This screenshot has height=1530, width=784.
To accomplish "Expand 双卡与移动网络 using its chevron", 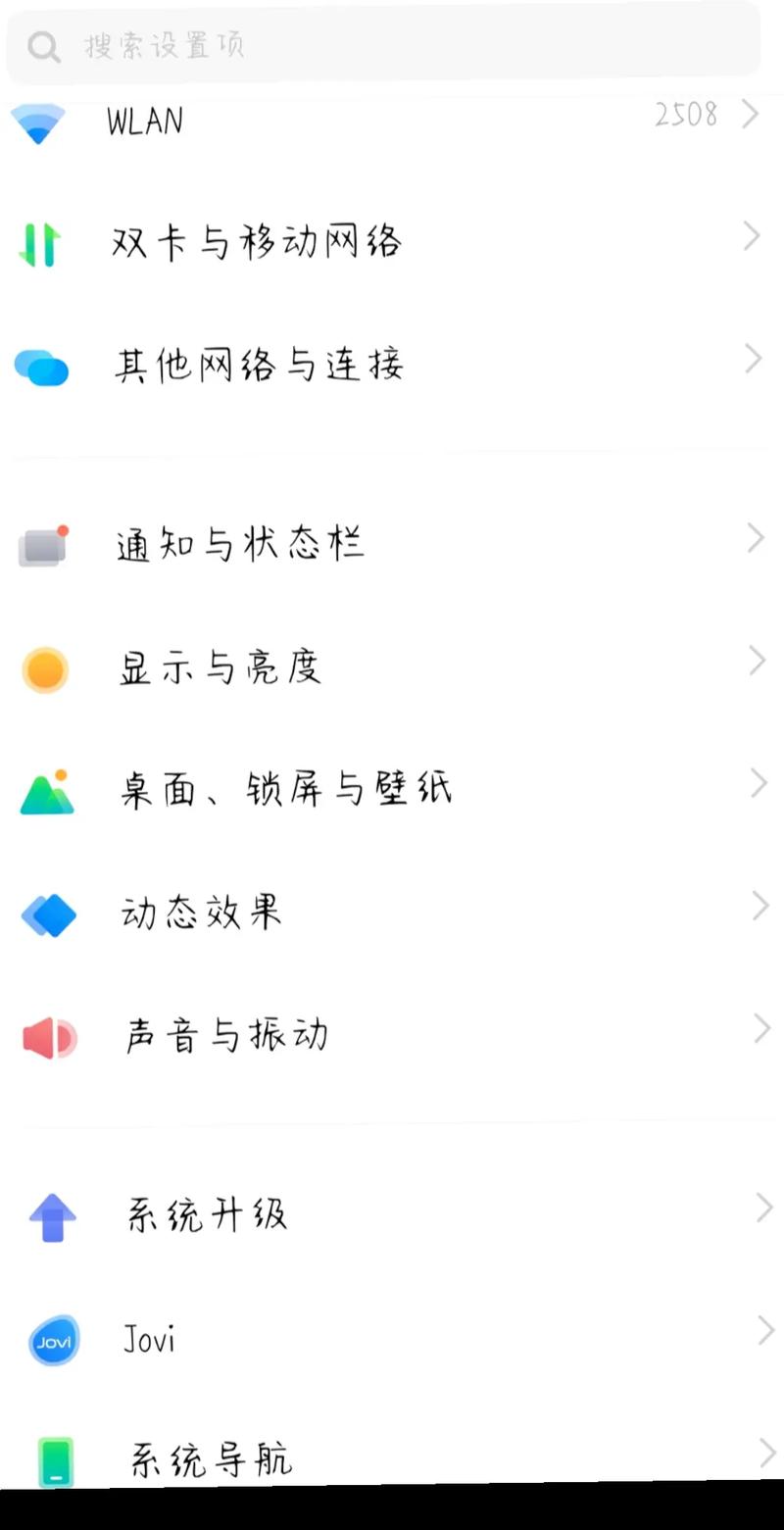I will click(x=751, y=235).
